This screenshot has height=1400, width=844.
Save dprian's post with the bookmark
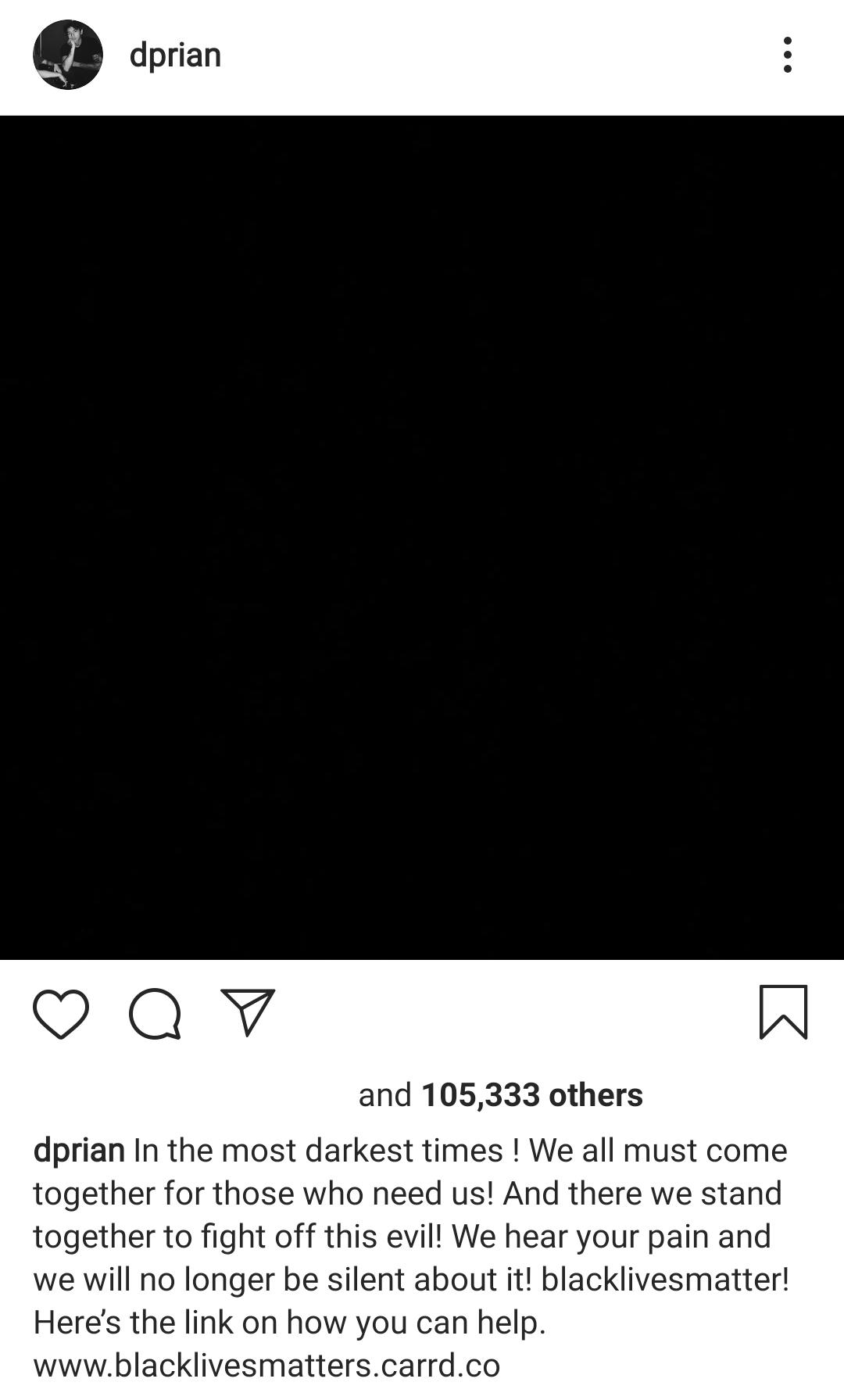pyautogui.click(x=783, y=1012)
